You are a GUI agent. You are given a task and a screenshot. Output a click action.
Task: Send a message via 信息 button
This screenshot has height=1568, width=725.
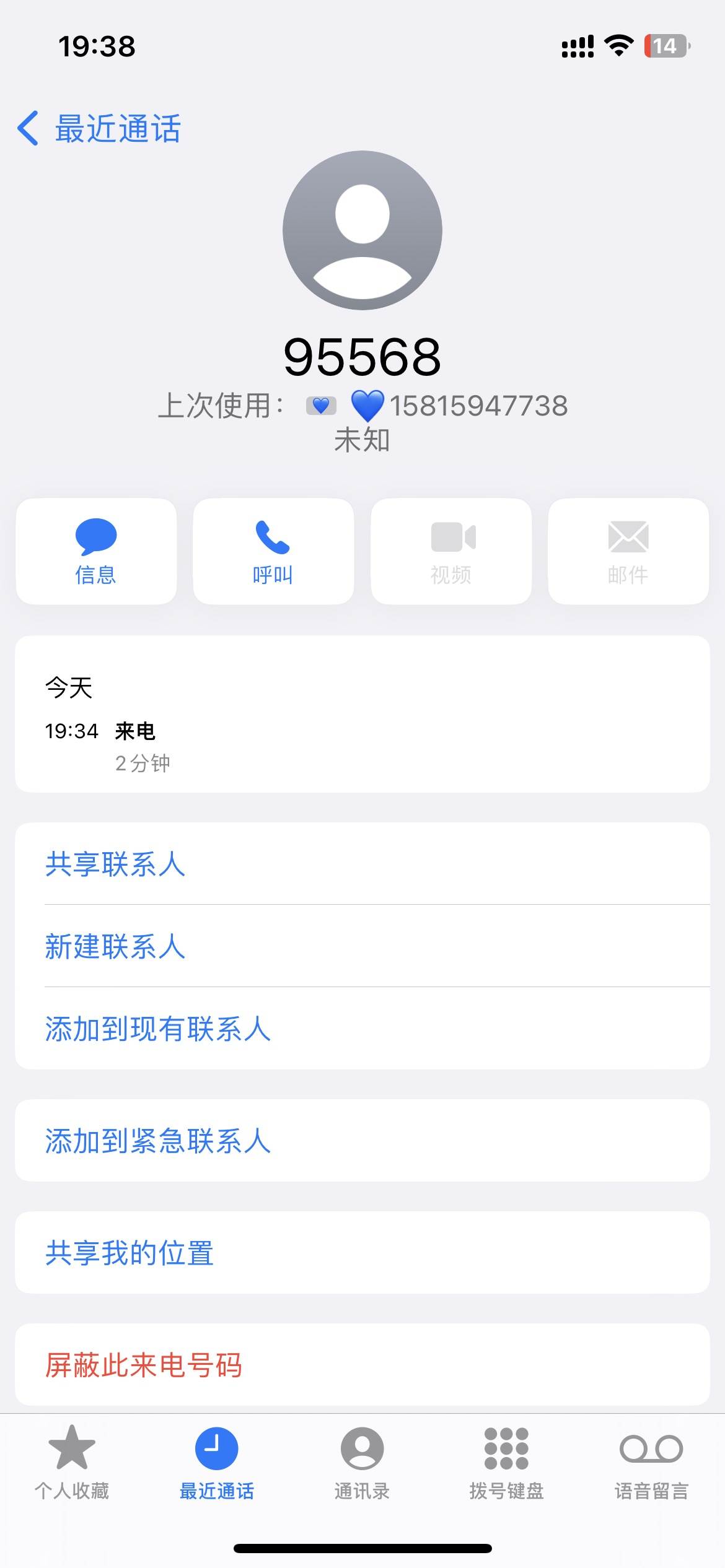click(96, 551)
